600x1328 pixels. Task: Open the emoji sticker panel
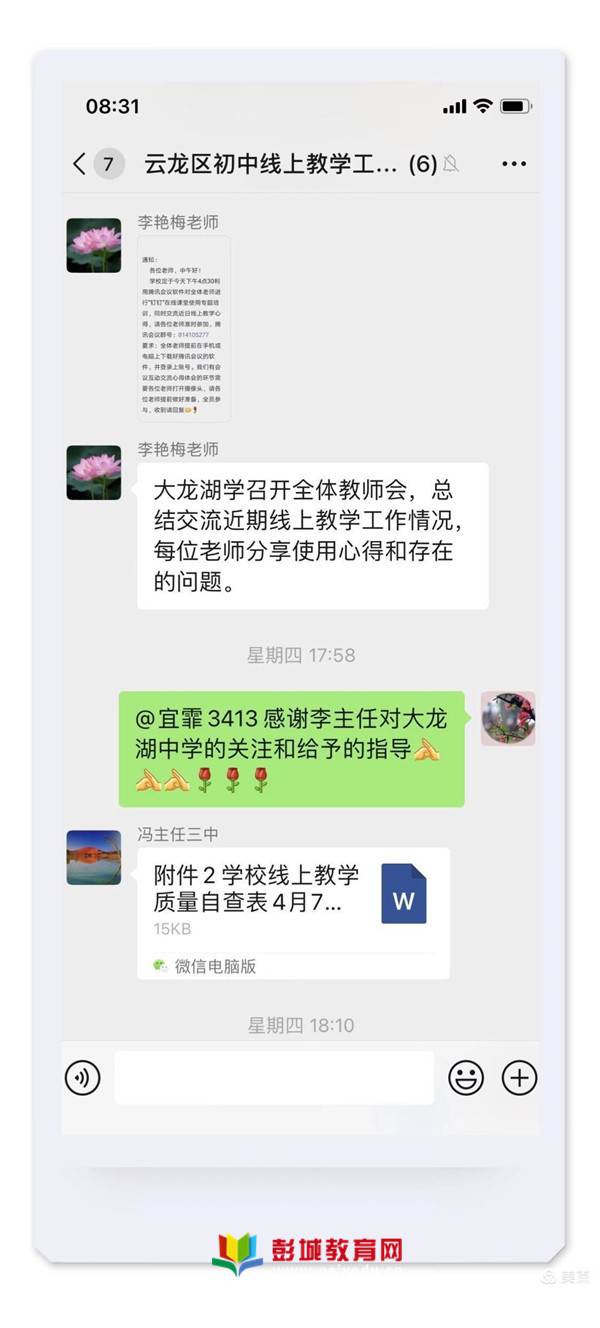(466, 1077)
